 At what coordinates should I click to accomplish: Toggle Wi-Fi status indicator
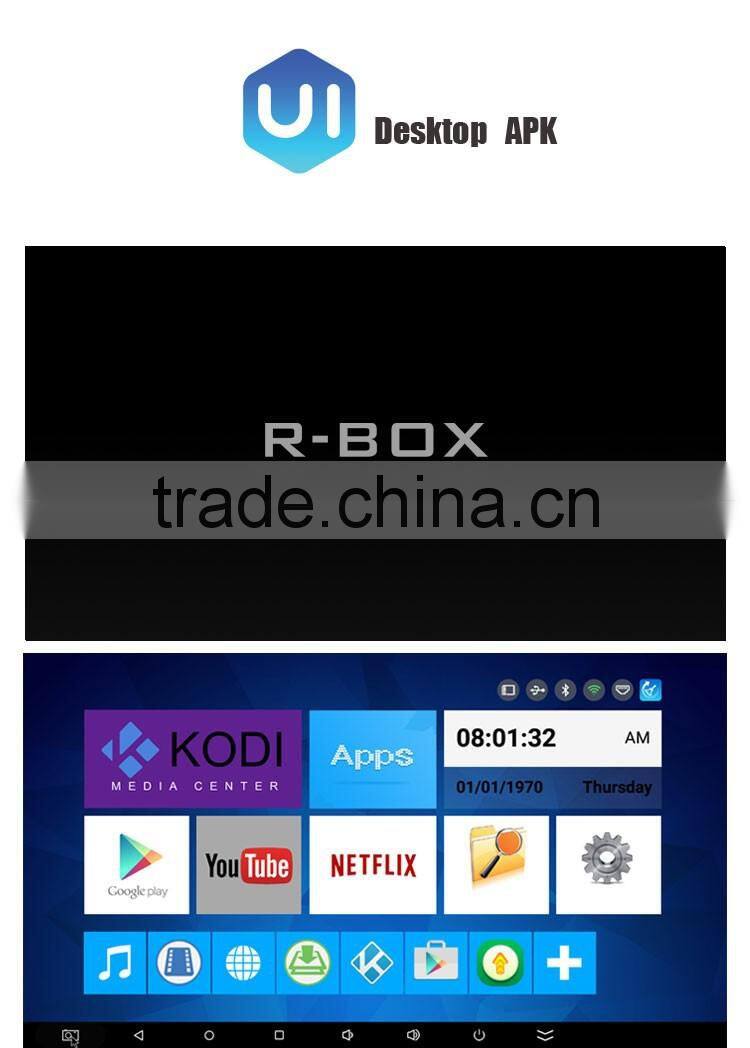pyautogui.click(x=594, y=688)
